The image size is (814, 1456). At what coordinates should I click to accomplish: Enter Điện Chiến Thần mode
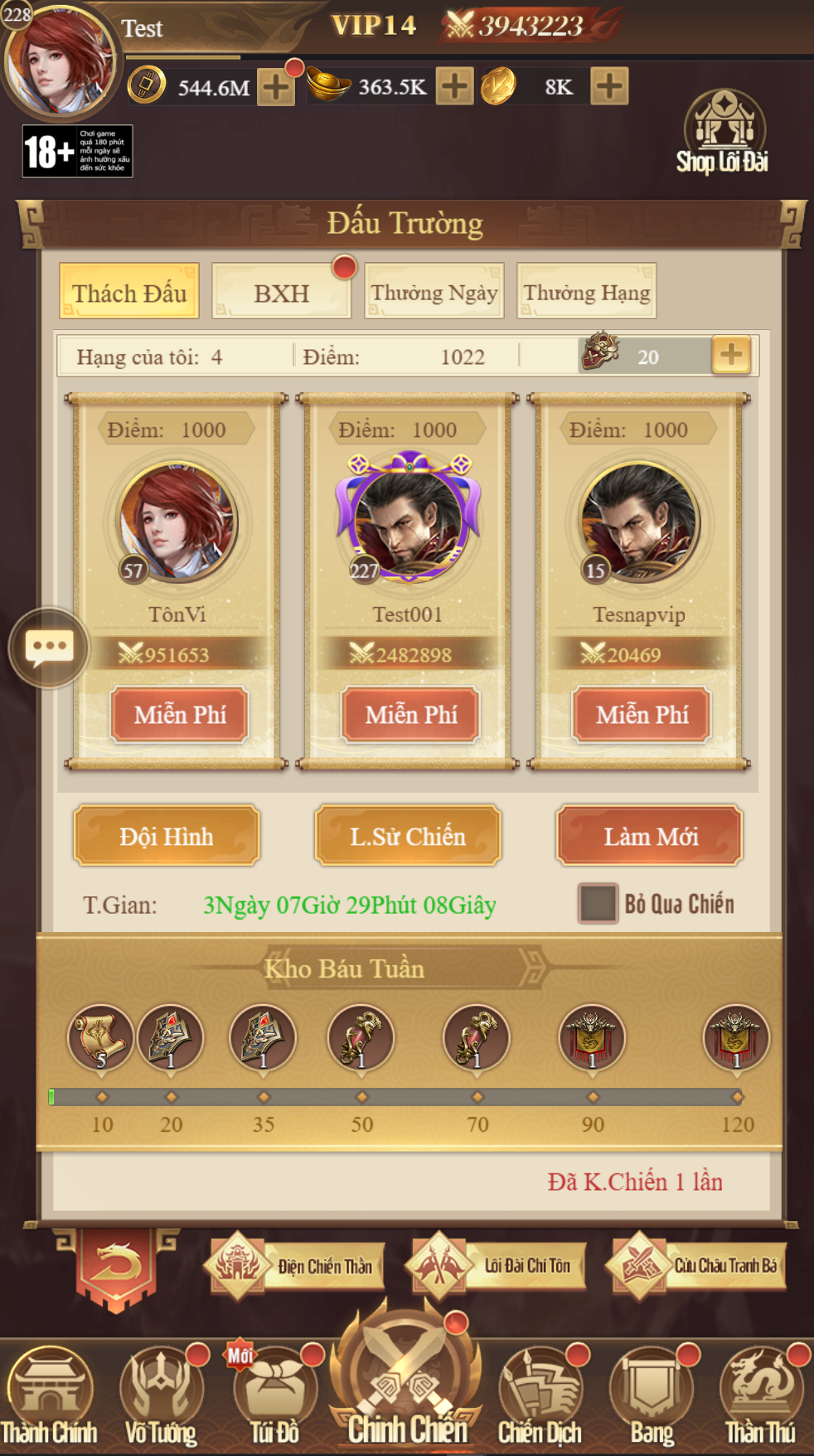coord(295,1266)
